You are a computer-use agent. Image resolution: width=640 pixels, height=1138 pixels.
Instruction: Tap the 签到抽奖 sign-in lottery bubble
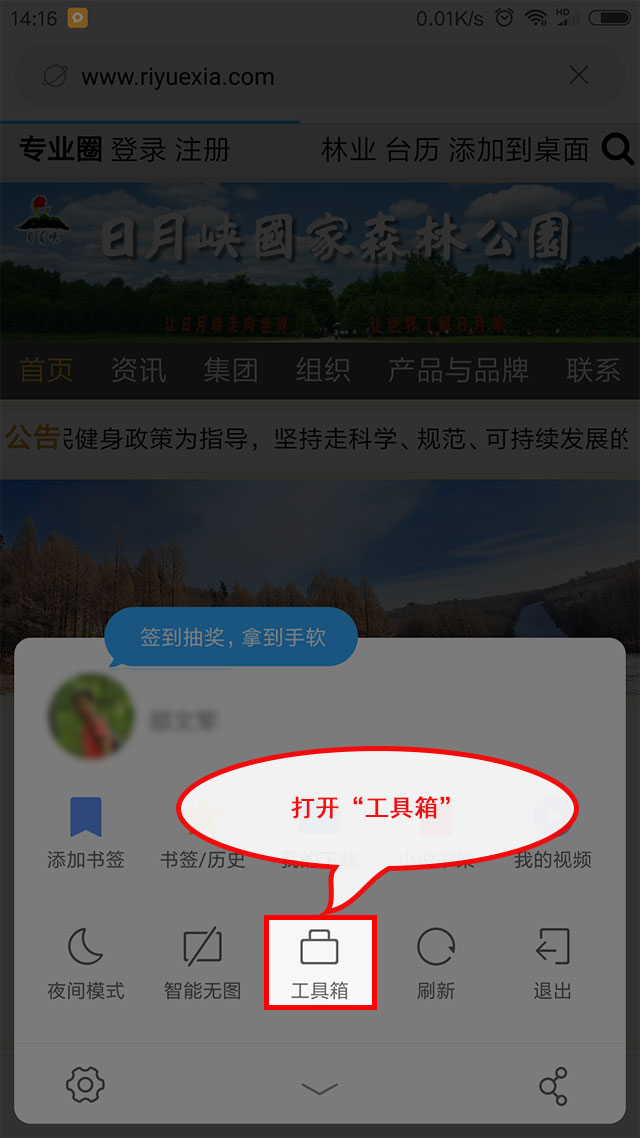point(232,637)
